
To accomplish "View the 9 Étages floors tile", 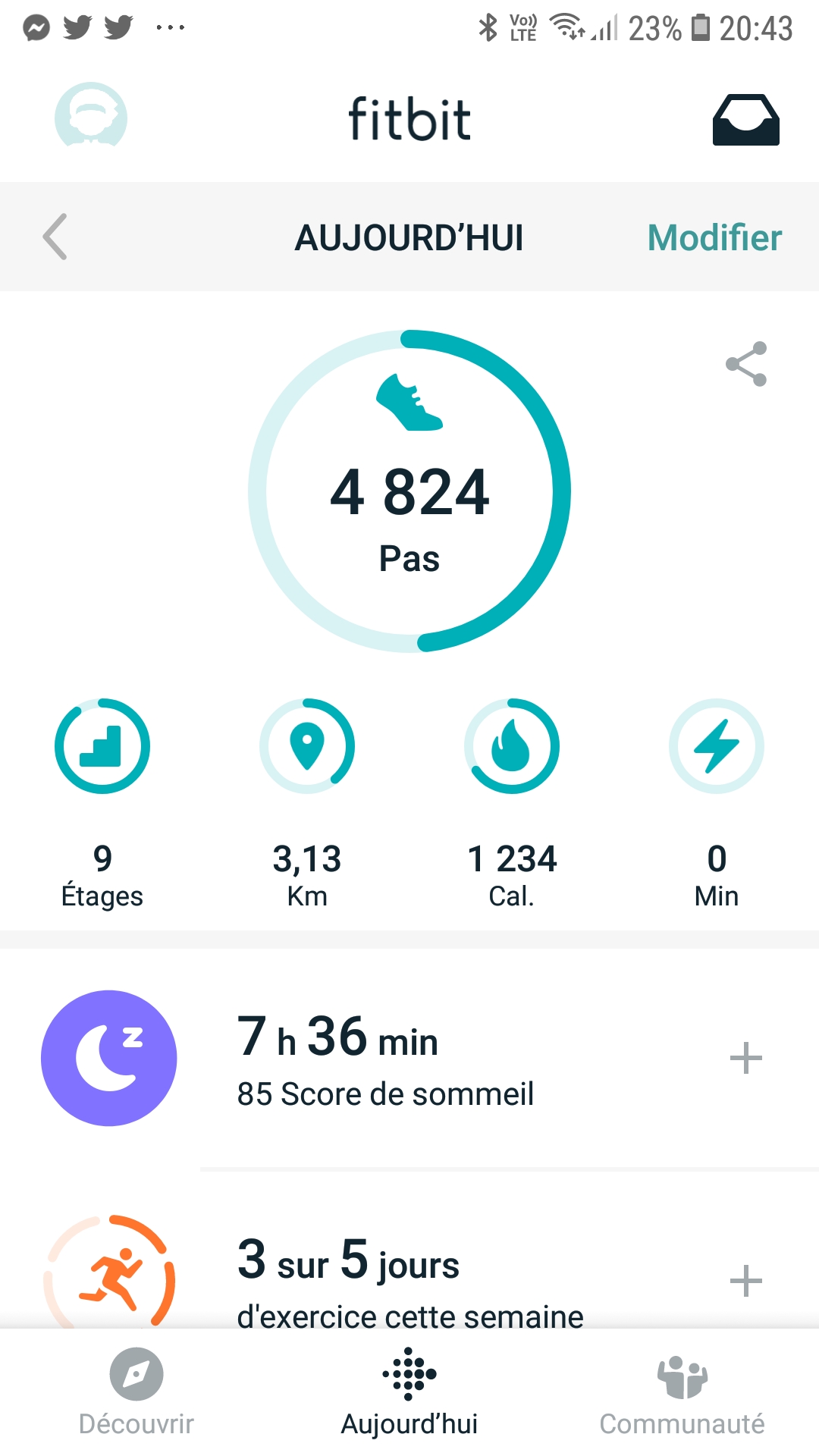I will coord(102,804).
